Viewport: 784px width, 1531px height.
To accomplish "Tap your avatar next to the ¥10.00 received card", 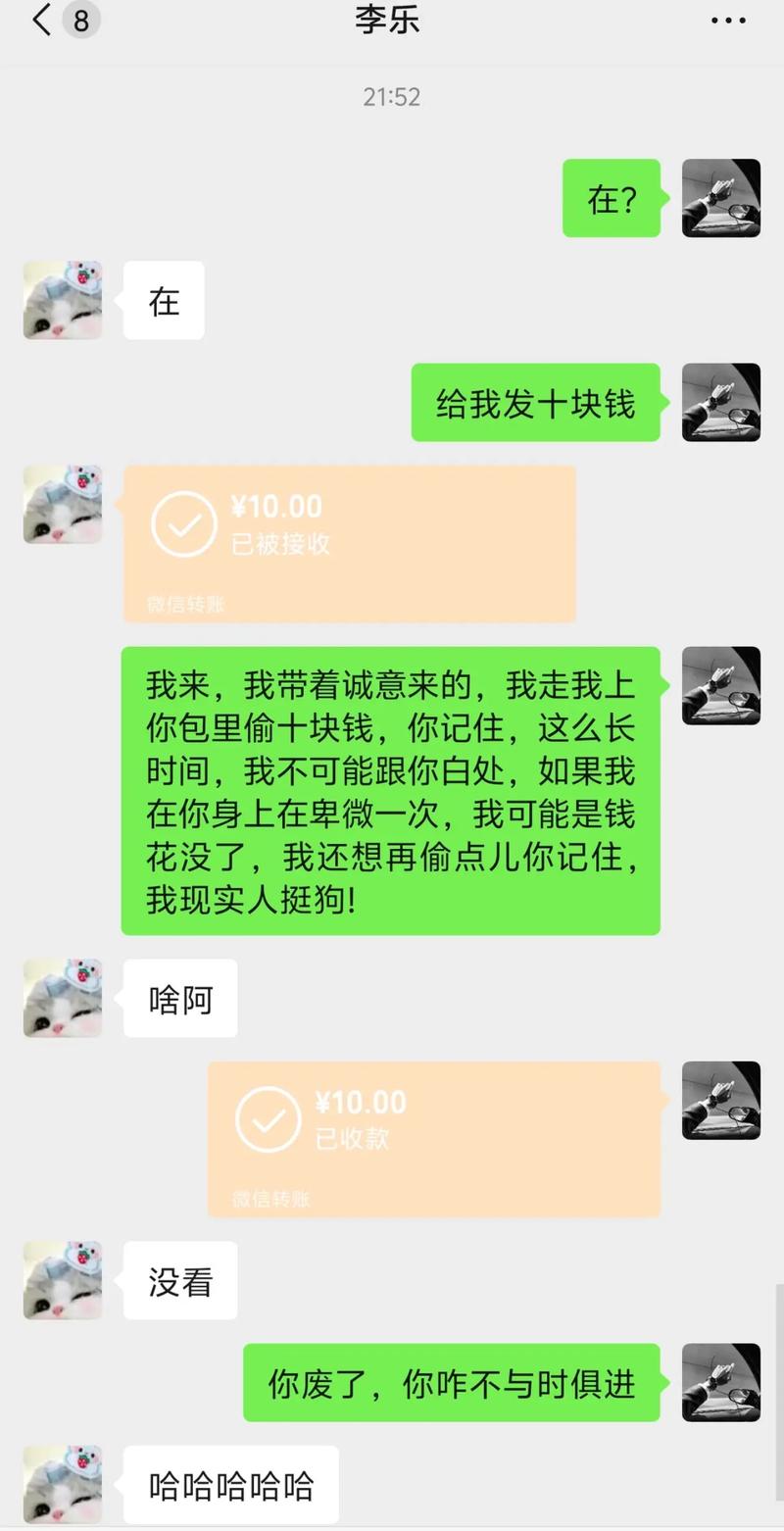I will [721, 1100].
